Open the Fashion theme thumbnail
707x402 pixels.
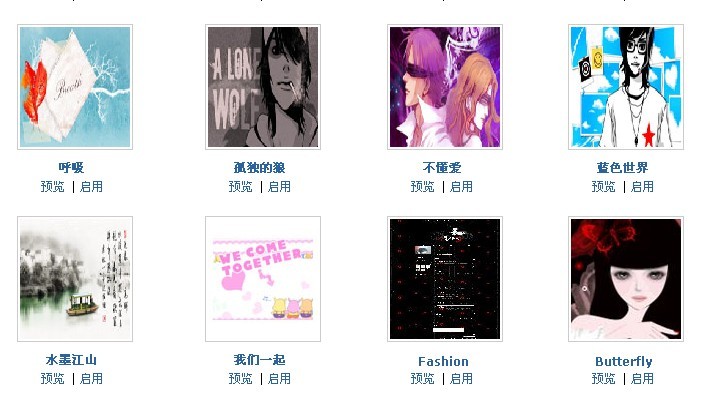point(444,279)
